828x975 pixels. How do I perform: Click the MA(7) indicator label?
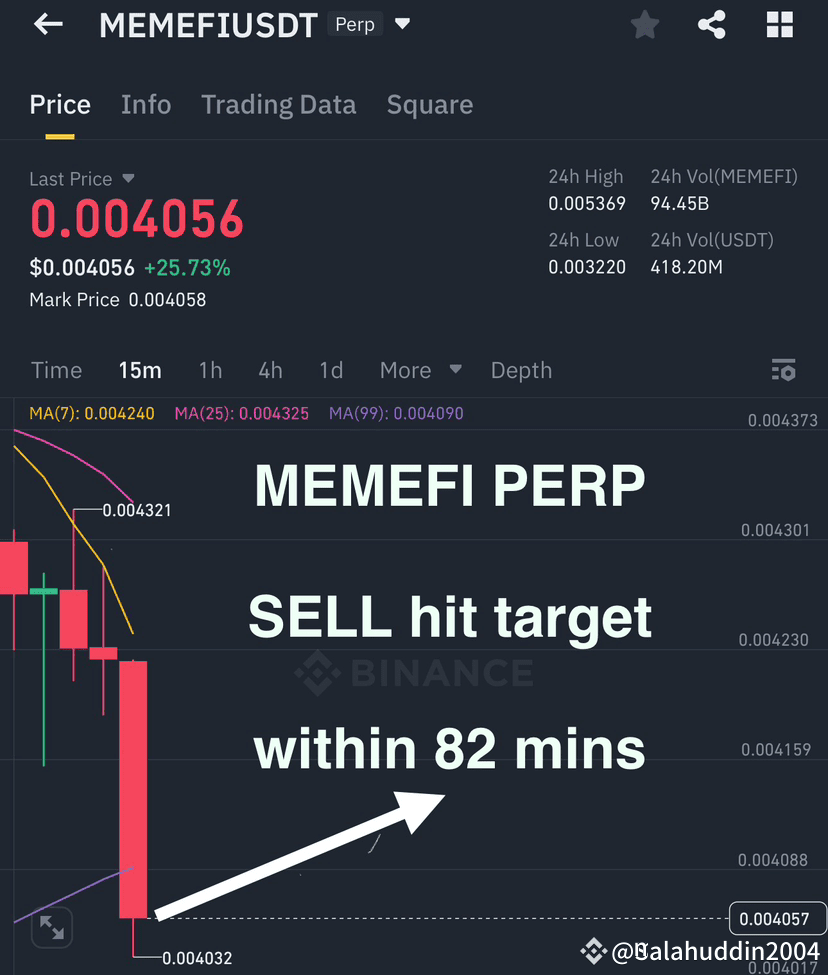[91, 412]
